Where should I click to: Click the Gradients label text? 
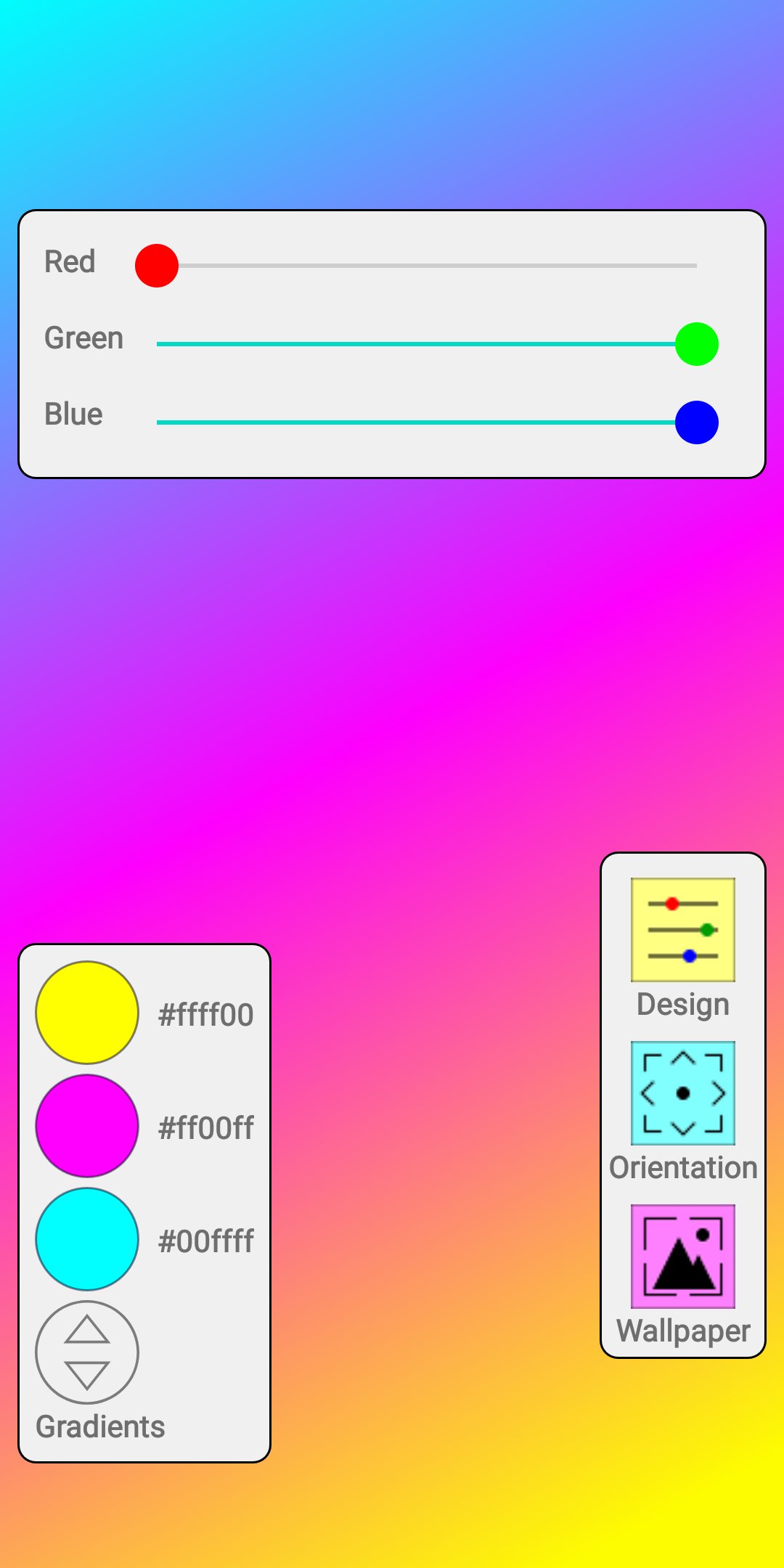coord(99,1425)
